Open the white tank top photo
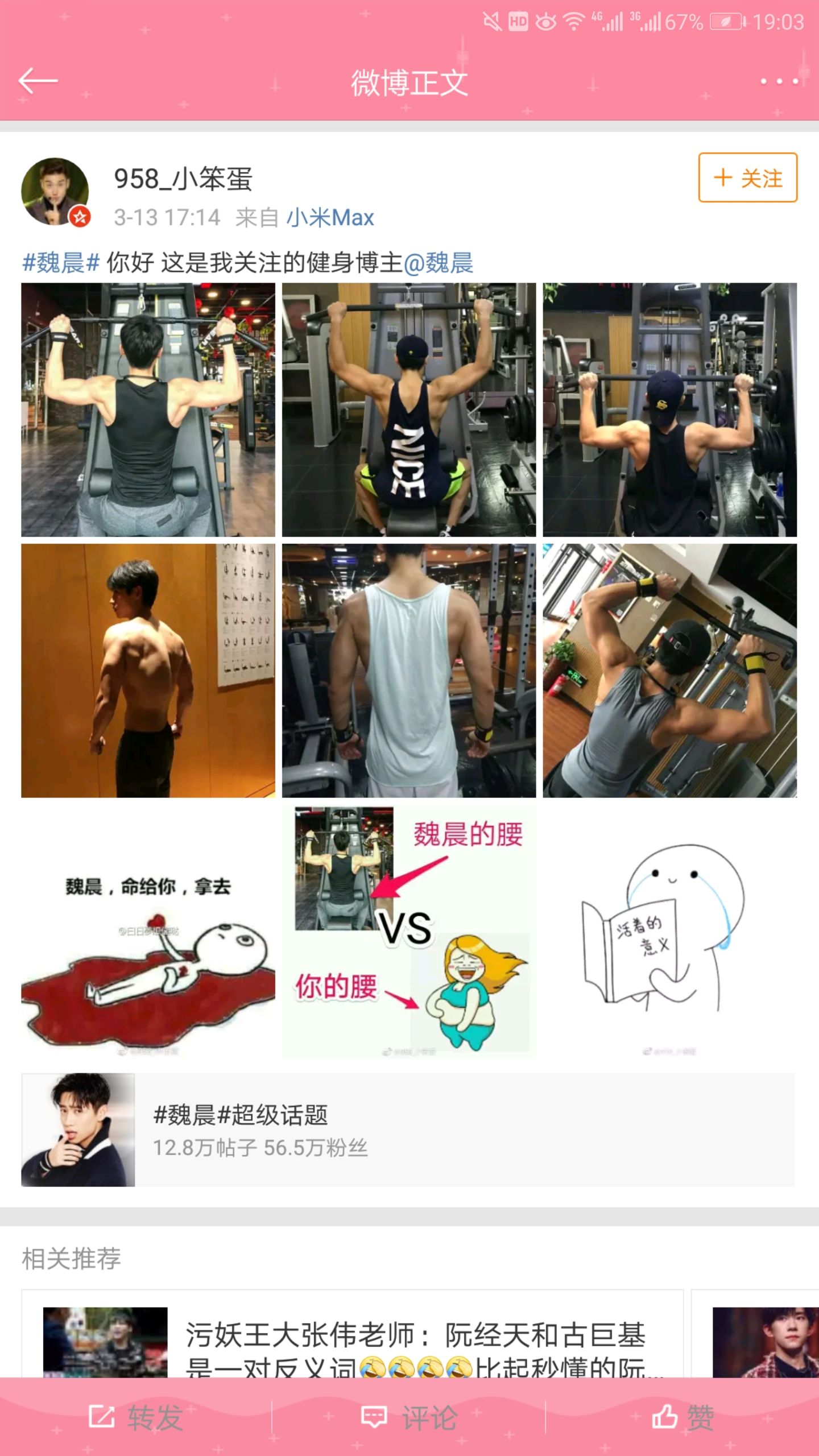The height and width of the screenshot is (1456, 819). [408, 670]
